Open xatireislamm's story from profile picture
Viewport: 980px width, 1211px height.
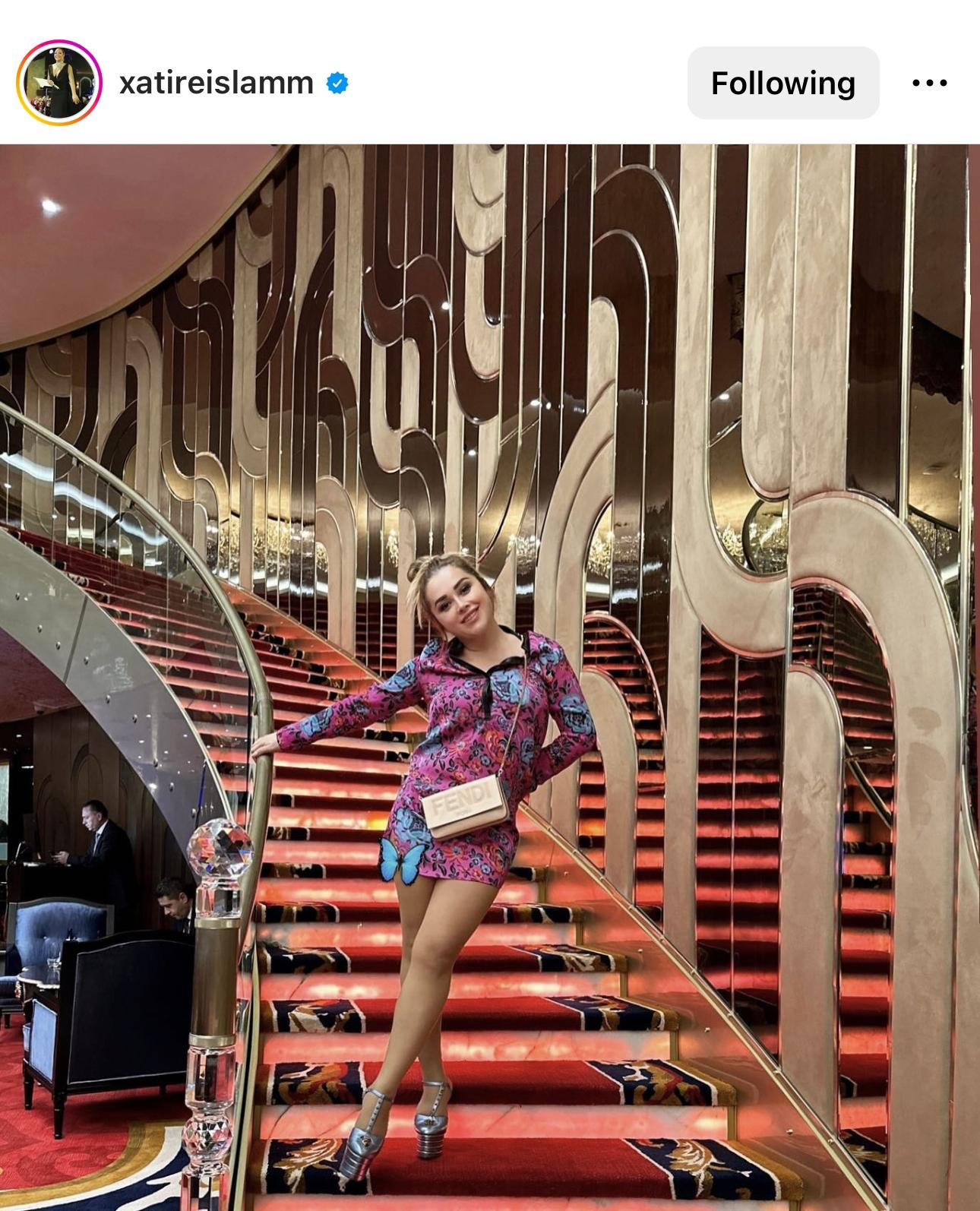coord(59,84)
